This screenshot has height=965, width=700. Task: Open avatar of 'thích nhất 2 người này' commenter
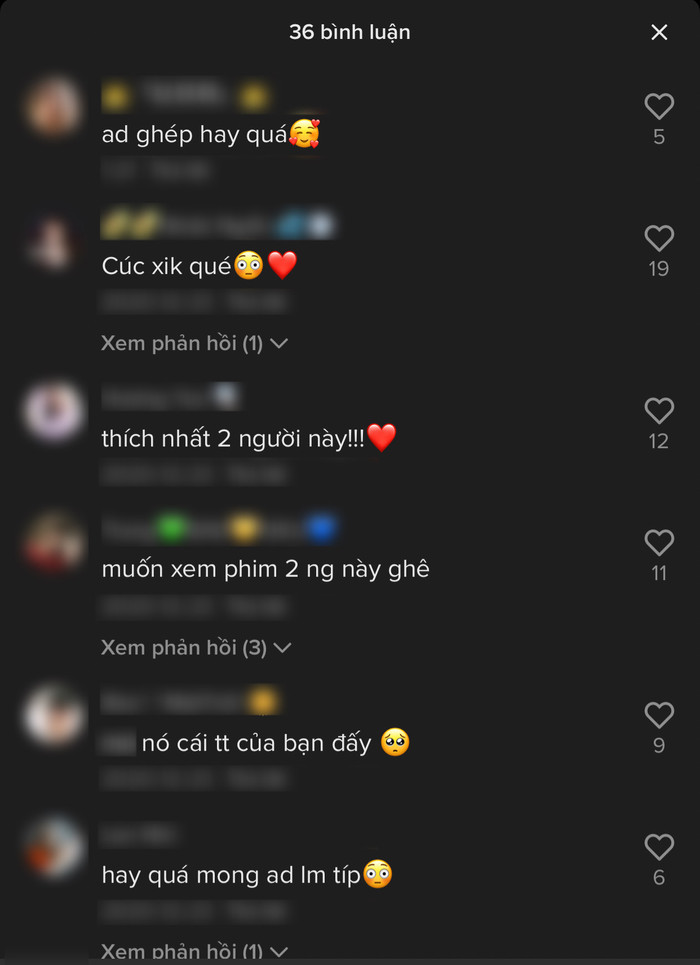pyautogui.click(x=55, y=411)
